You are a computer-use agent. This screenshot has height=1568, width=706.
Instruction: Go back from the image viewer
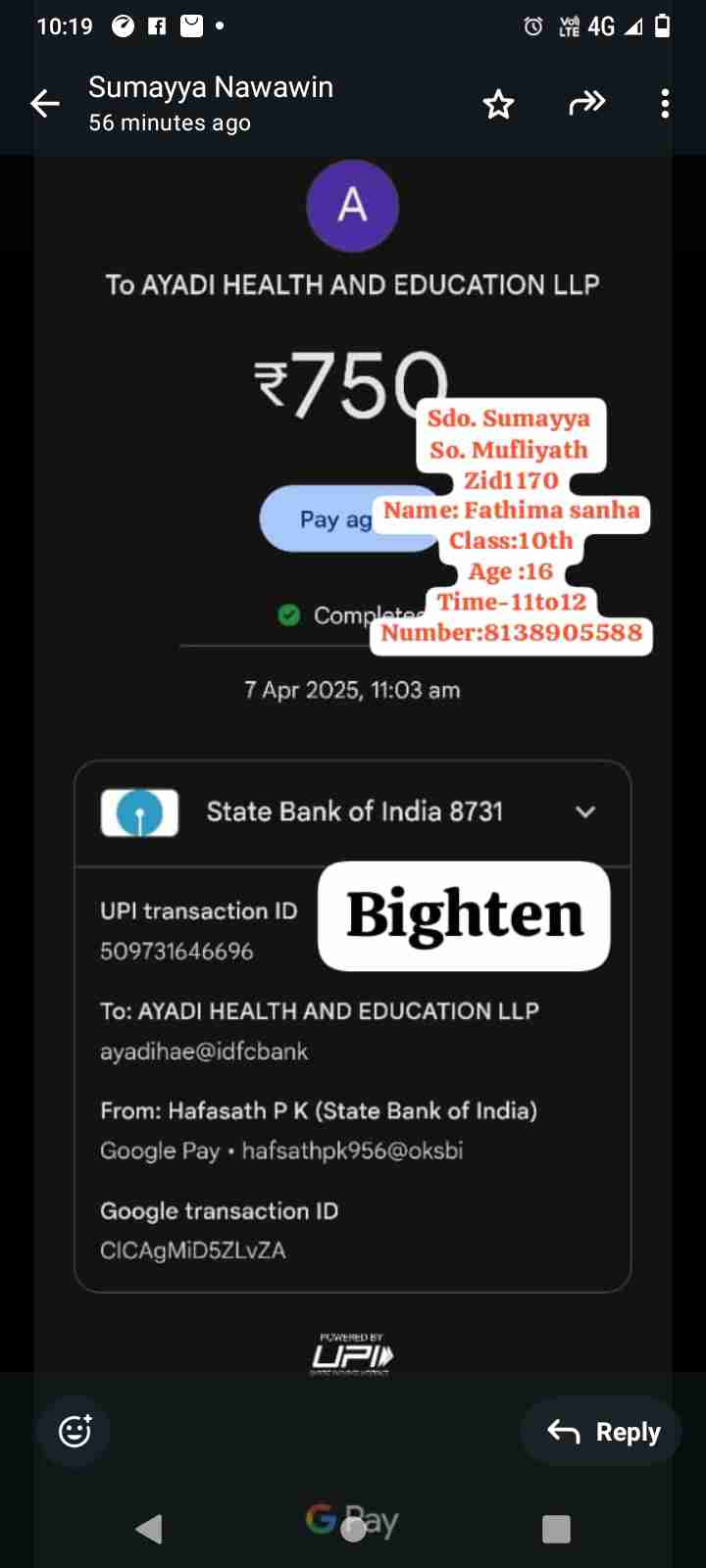pos(45,103)
